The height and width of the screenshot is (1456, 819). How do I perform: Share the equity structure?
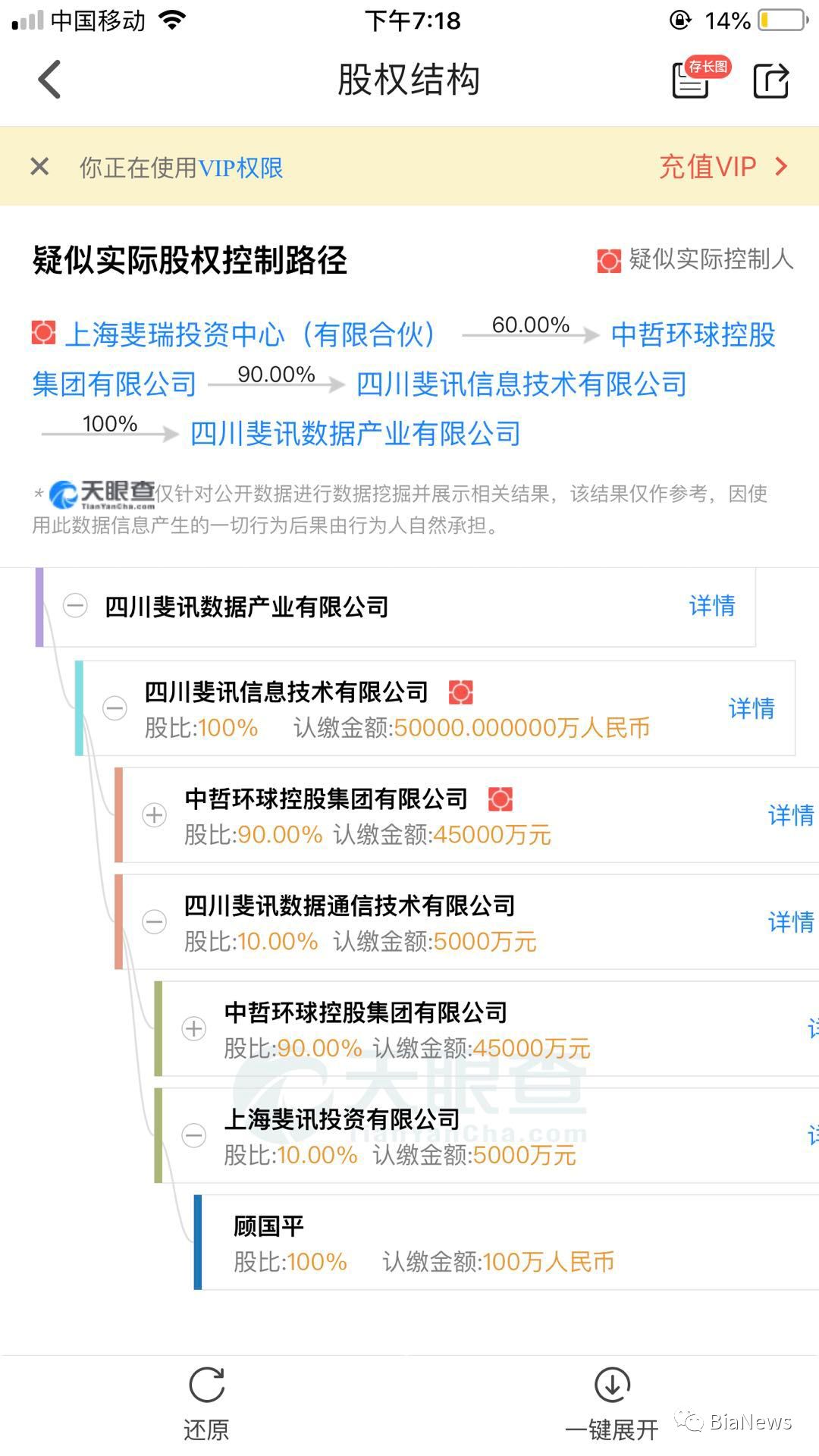(x=770, y=80)
